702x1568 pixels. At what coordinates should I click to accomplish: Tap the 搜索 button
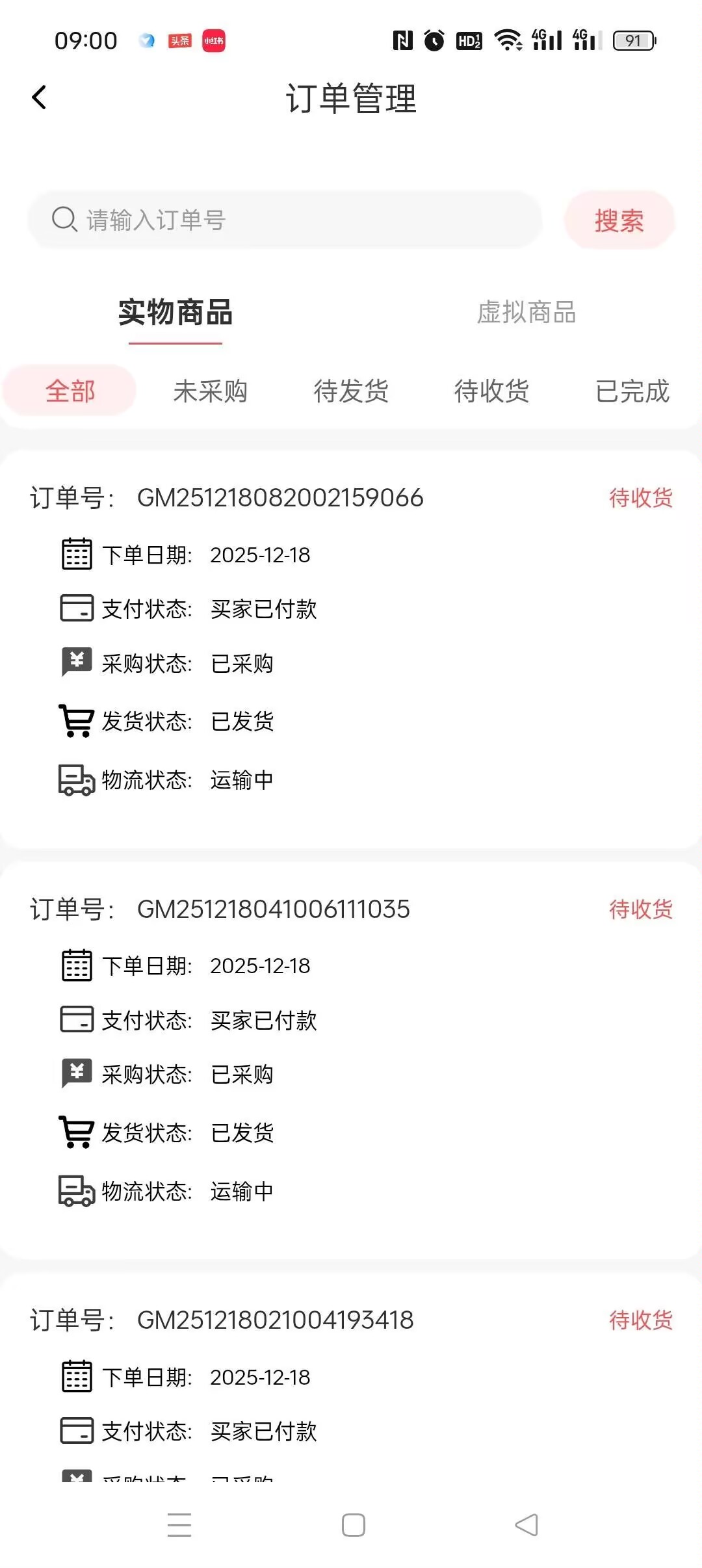(x=619, y=220)
